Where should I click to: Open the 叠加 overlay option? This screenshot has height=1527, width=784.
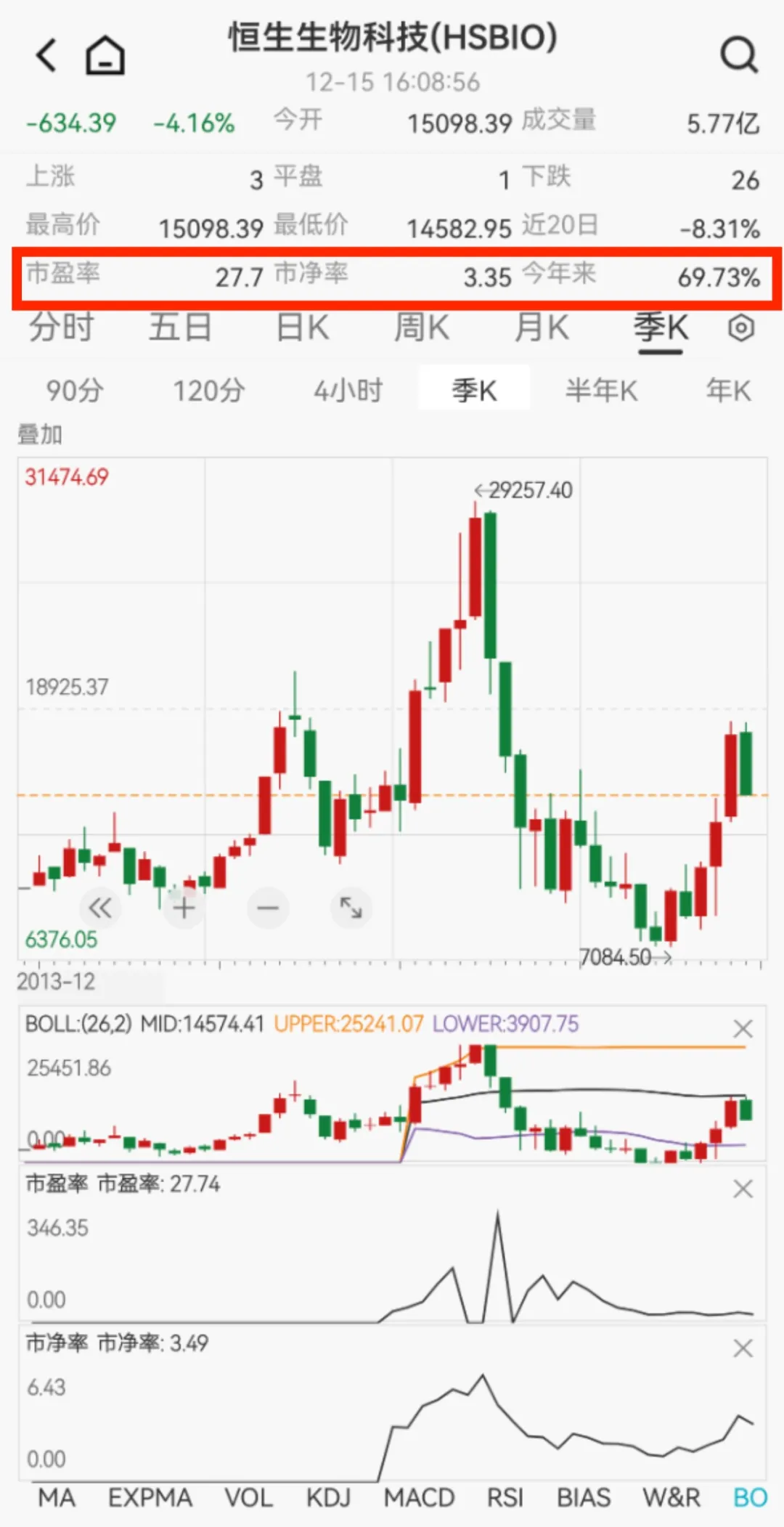click(x=39, y=435)
